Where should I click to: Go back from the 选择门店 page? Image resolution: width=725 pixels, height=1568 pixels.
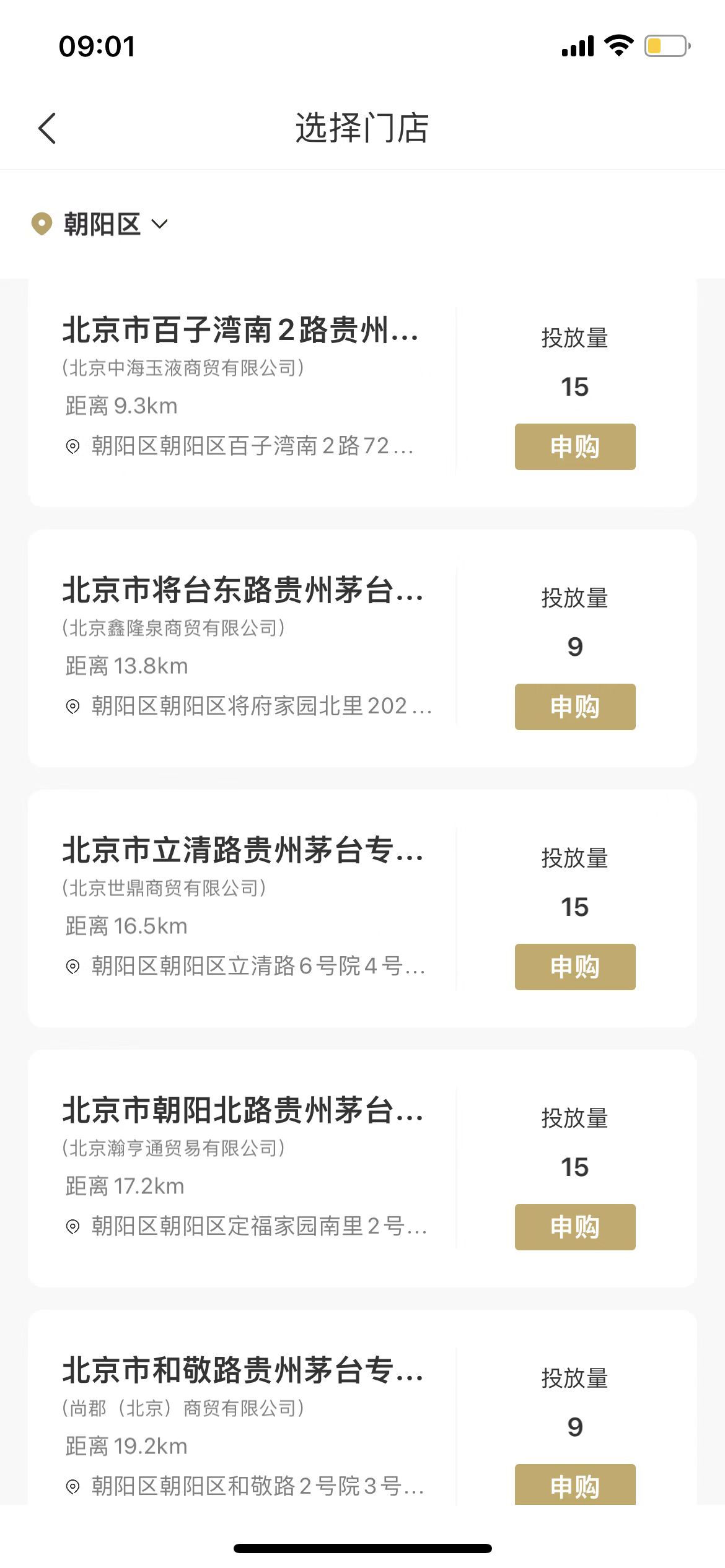coord(47,128)
